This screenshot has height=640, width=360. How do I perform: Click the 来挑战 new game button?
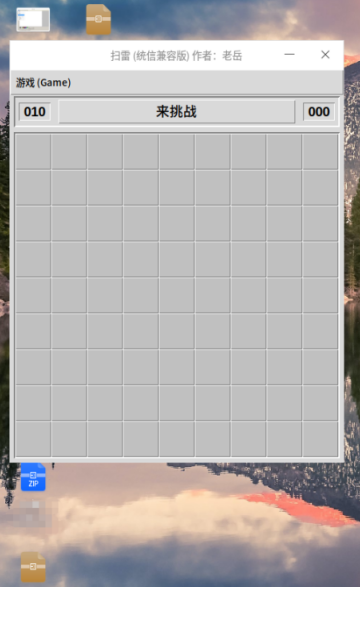pyautogui.click(x=176, y=111)
